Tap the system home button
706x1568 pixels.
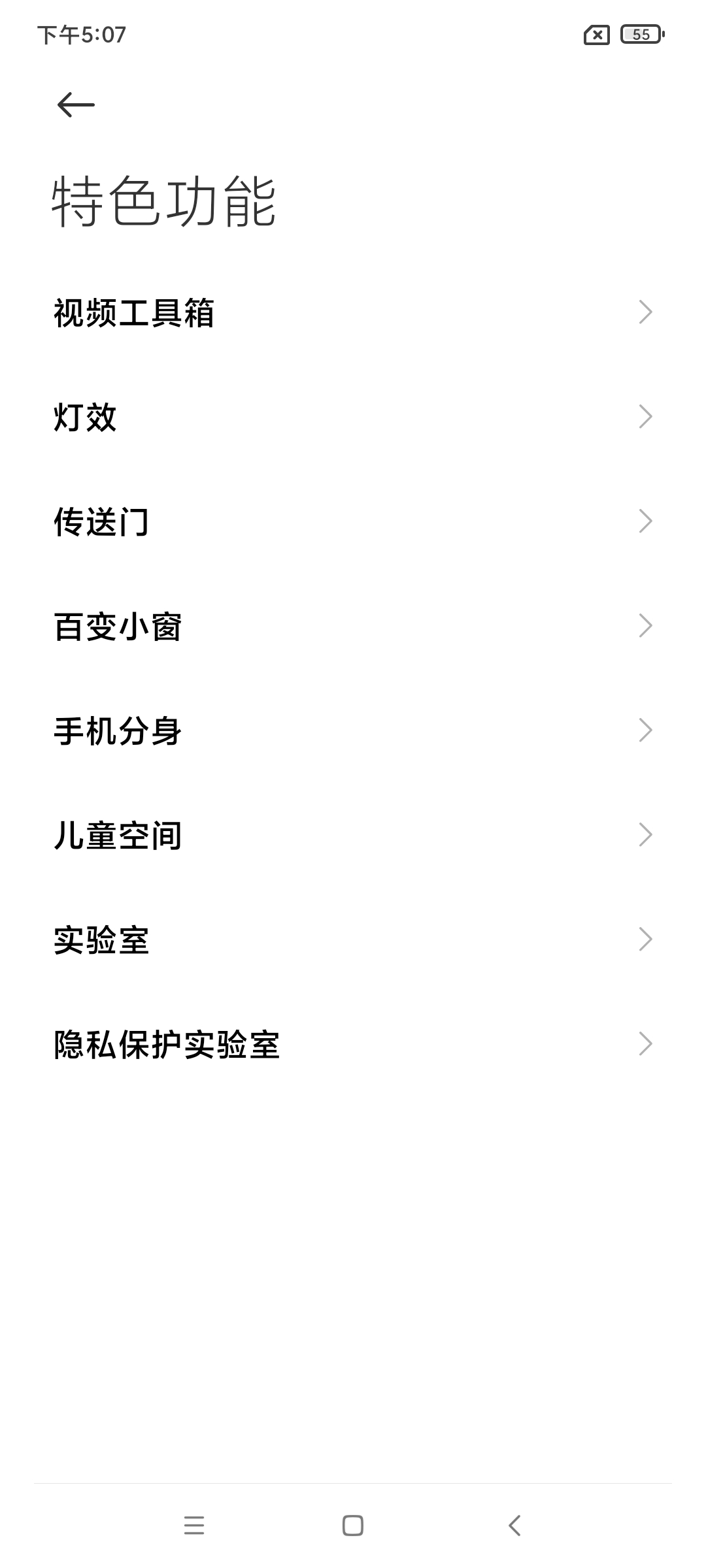pos(353,1526)
